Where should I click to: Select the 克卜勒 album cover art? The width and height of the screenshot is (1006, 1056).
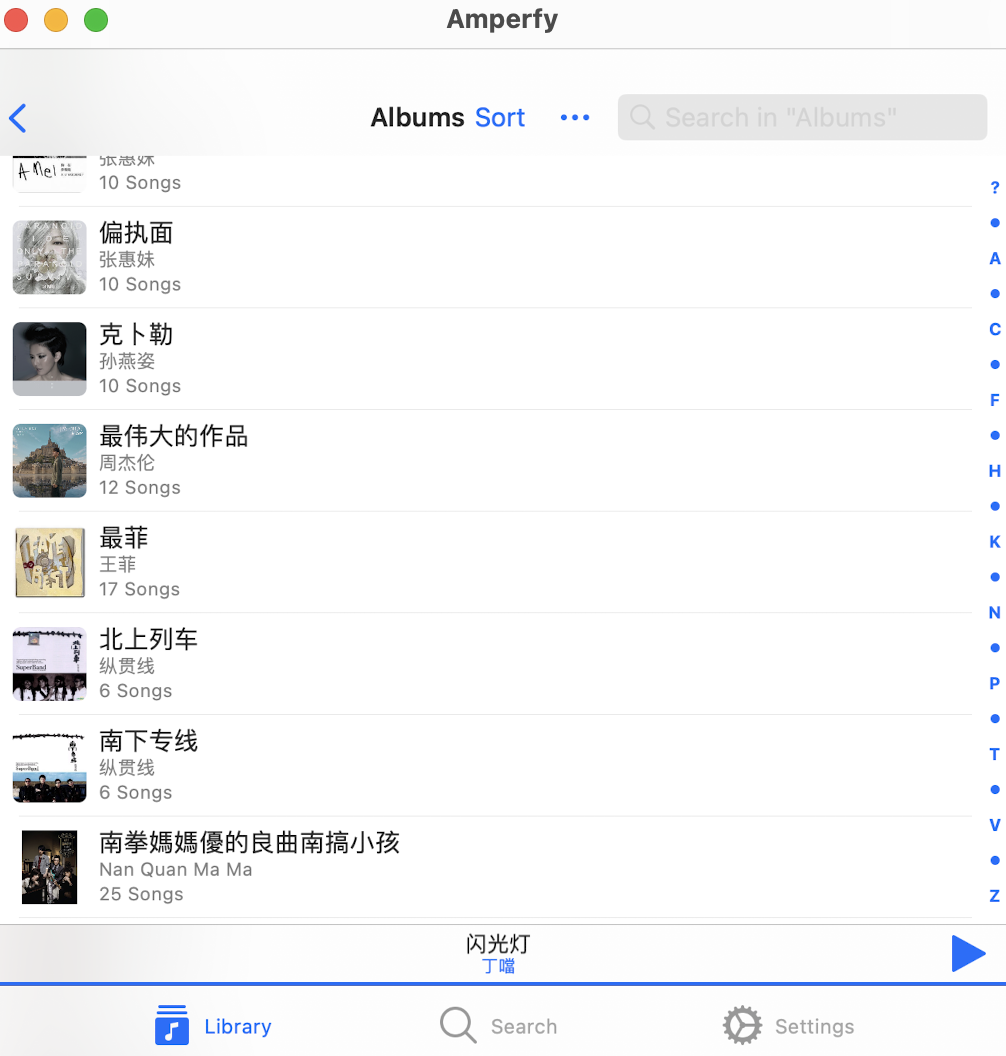tap(49, 359)
